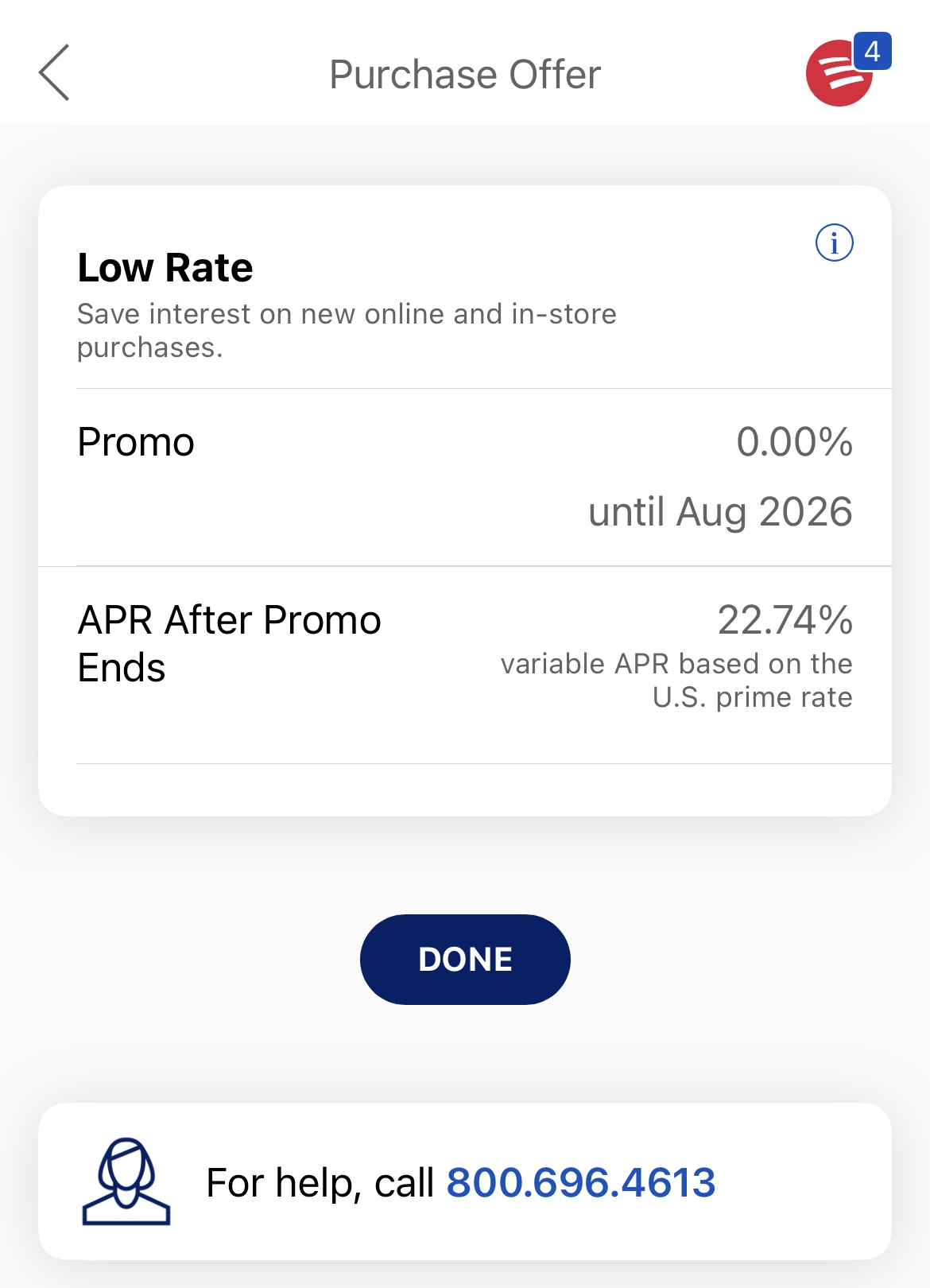View Low Rate offer info details
Screen dimensions: 930x1288
point(834,242)
